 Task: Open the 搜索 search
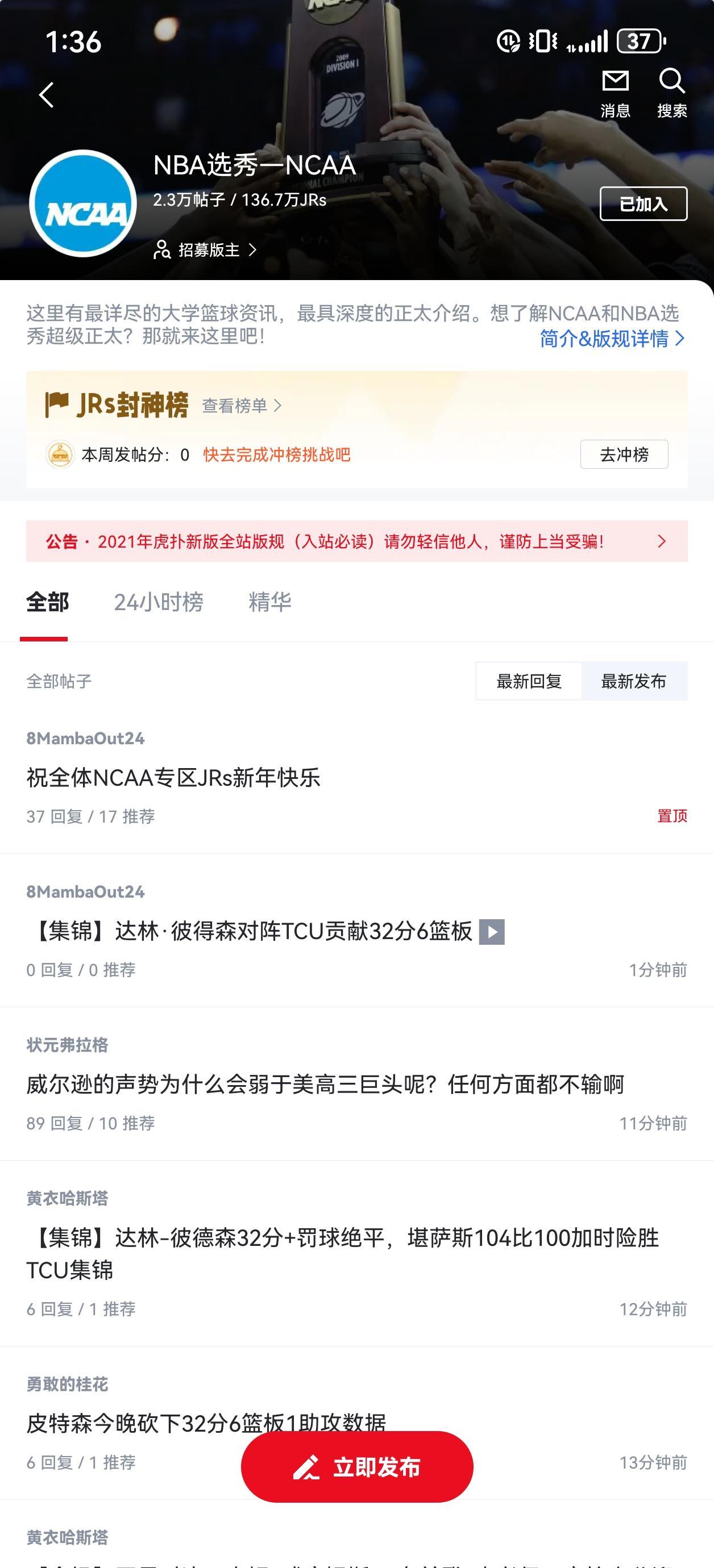[x=671, y=93]
